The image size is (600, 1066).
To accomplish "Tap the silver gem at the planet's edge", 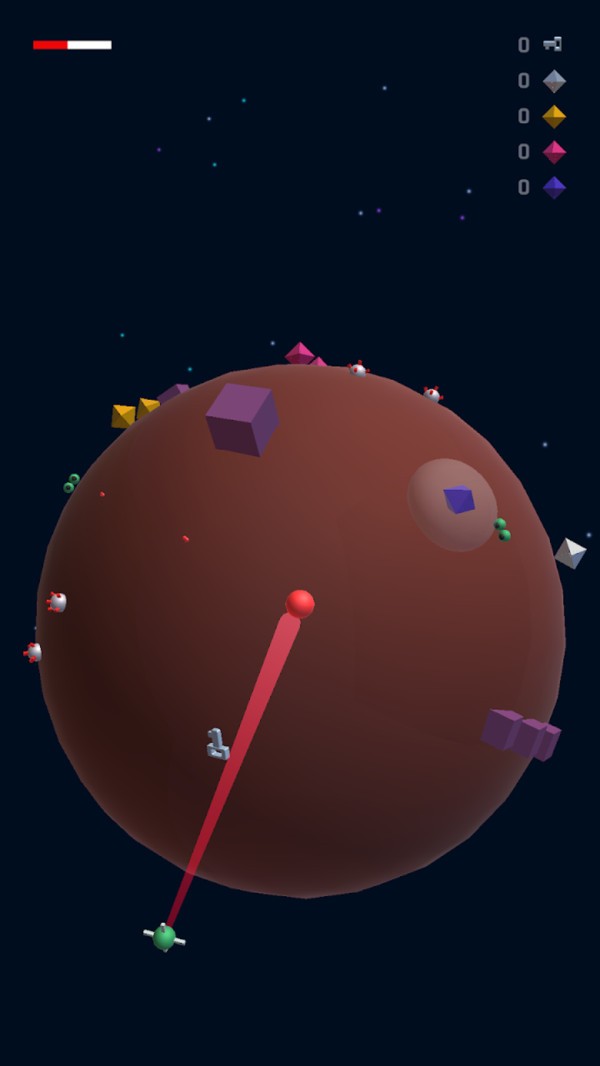I will (570, 553).
